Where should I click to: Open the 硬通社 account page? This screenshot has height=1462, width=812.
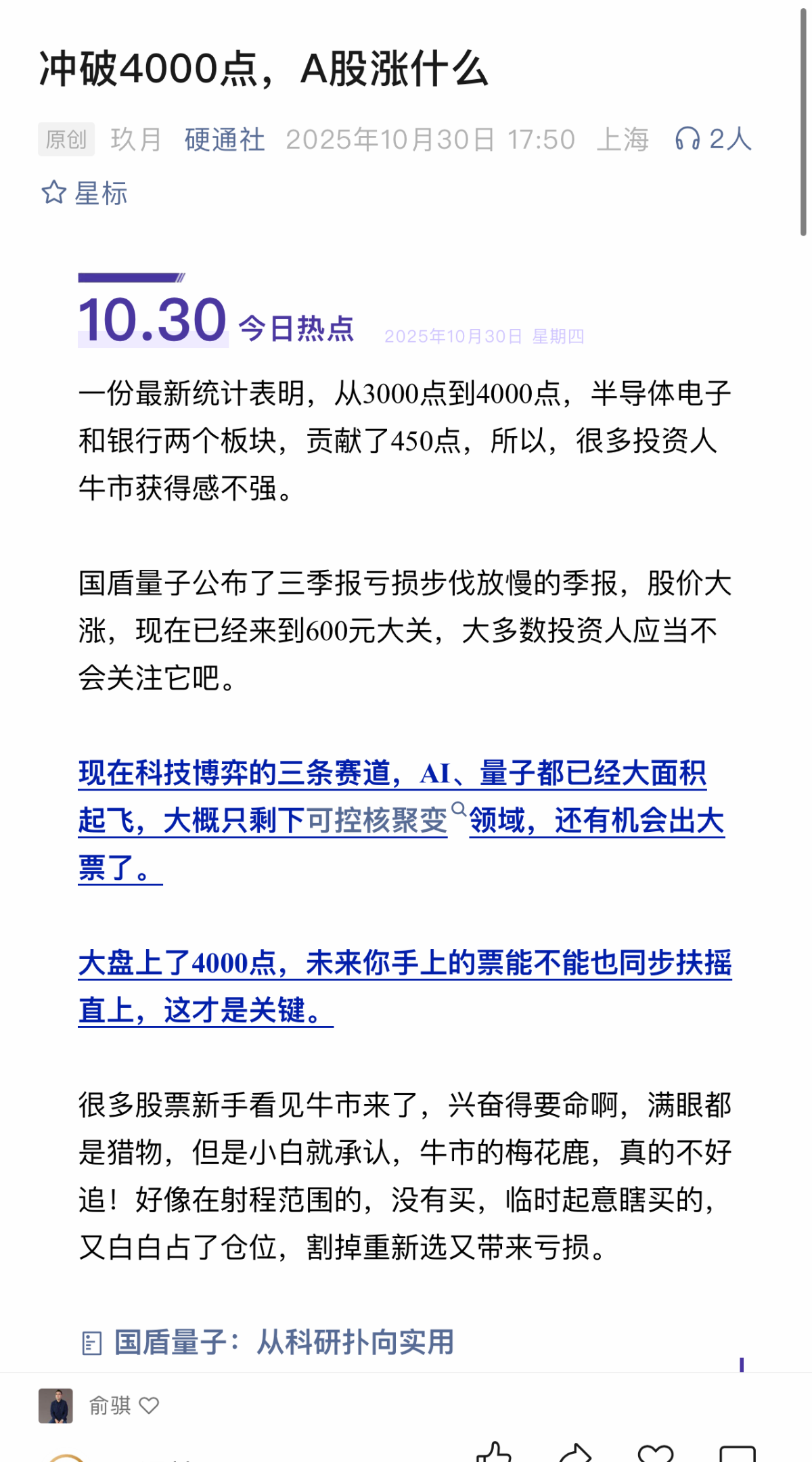pyautogui.click(x=225, y=139)
